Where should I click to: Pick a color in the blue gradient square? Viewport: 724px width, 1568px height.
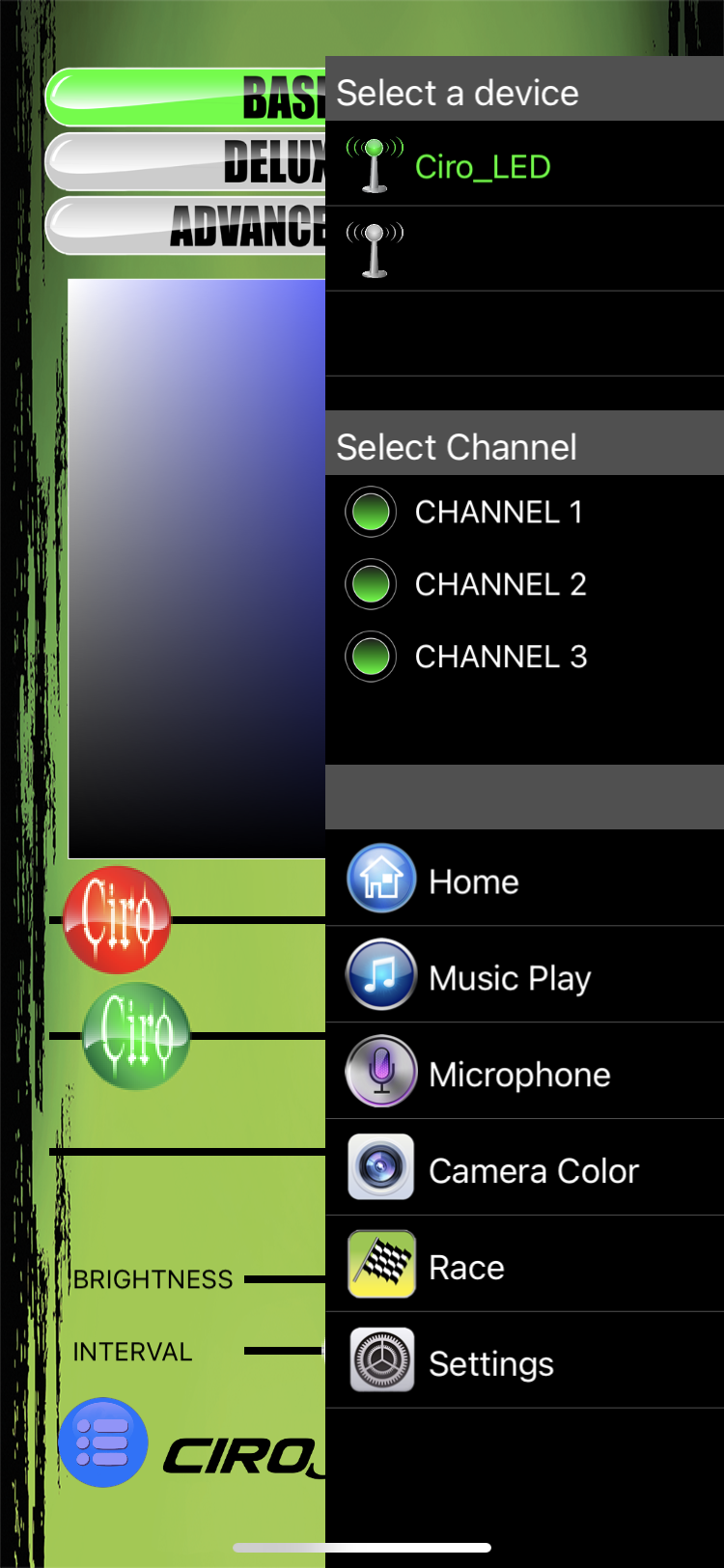click(198, 568)
